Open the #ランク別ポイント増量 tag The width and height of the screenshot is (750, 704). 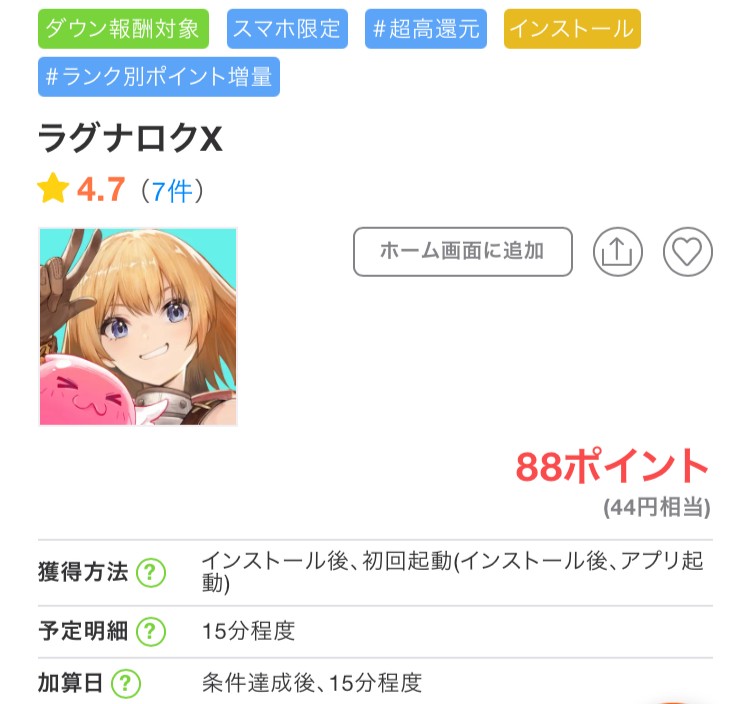click(159, 78)
